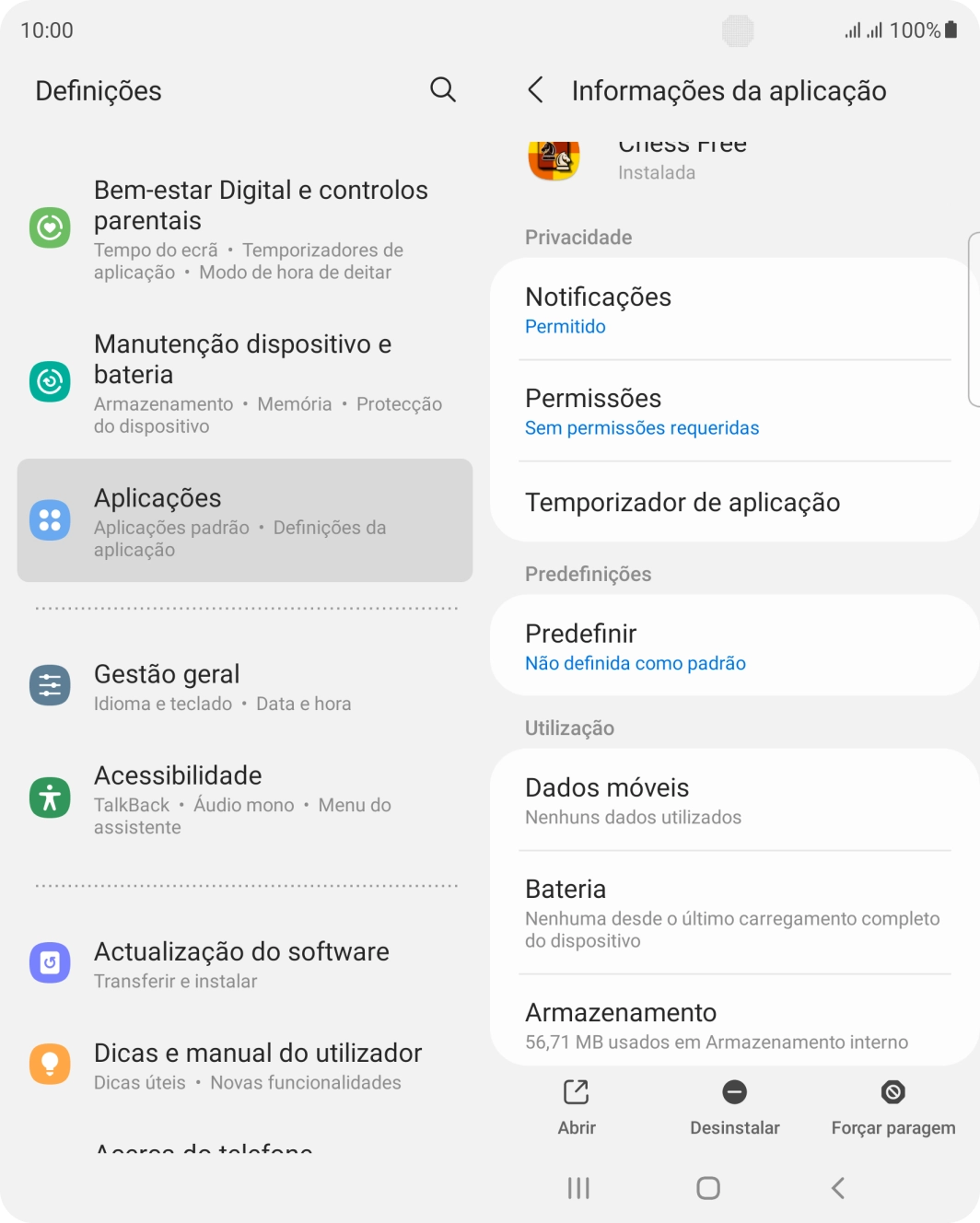Image resolution: width=980 pixels, height=1223 pixels.
Task: Click the Actualização do software icon
Action: pyautogui.click(x=51, y=962)
